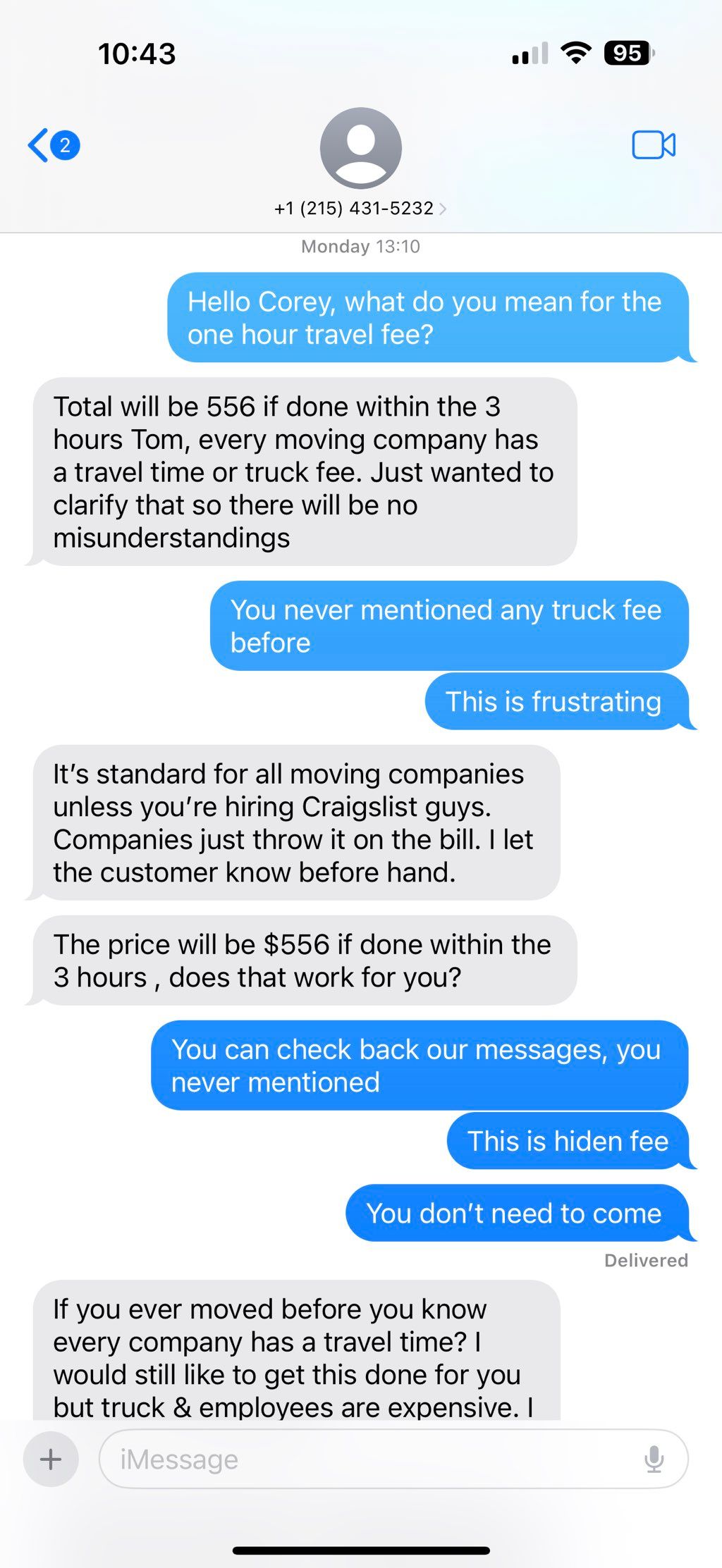
Task: Start a FaceTime video call
Action: click(654, 145)
